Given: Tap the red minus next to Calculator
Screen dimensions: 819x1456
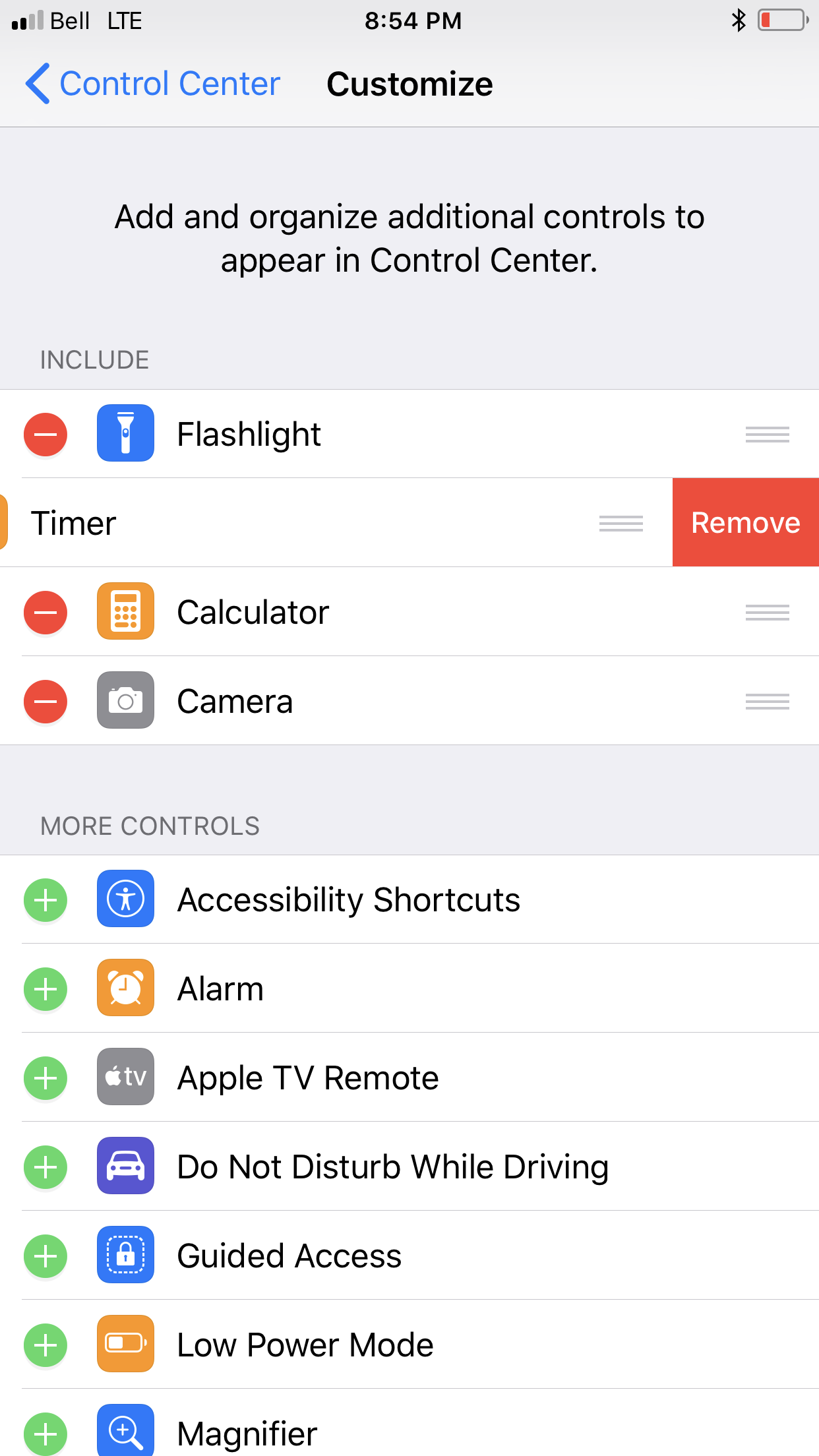Looking at the screenshot, I should pyautogui.click(x=45, y=613).
